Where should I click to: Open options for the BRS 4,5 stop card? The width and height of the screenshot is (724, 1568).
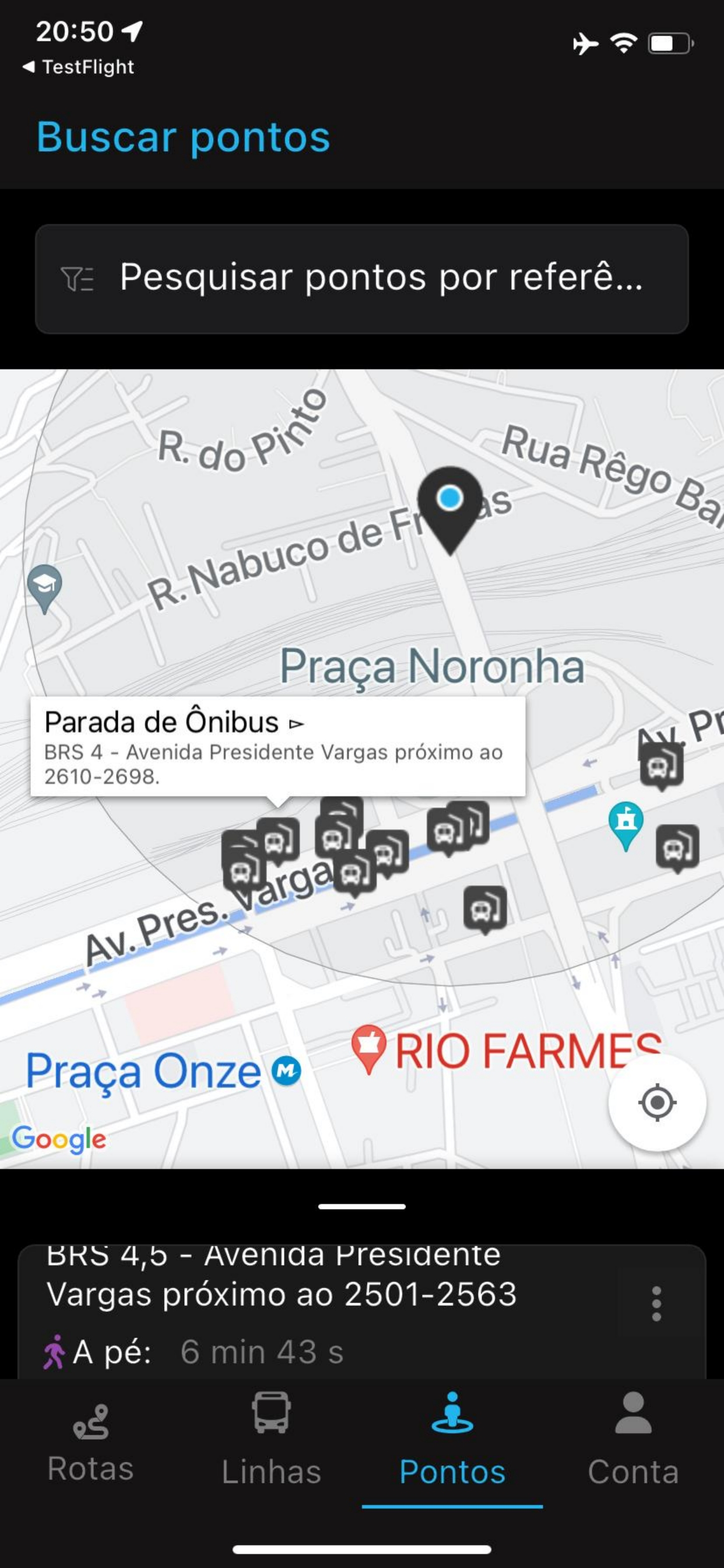point(656,1304)
